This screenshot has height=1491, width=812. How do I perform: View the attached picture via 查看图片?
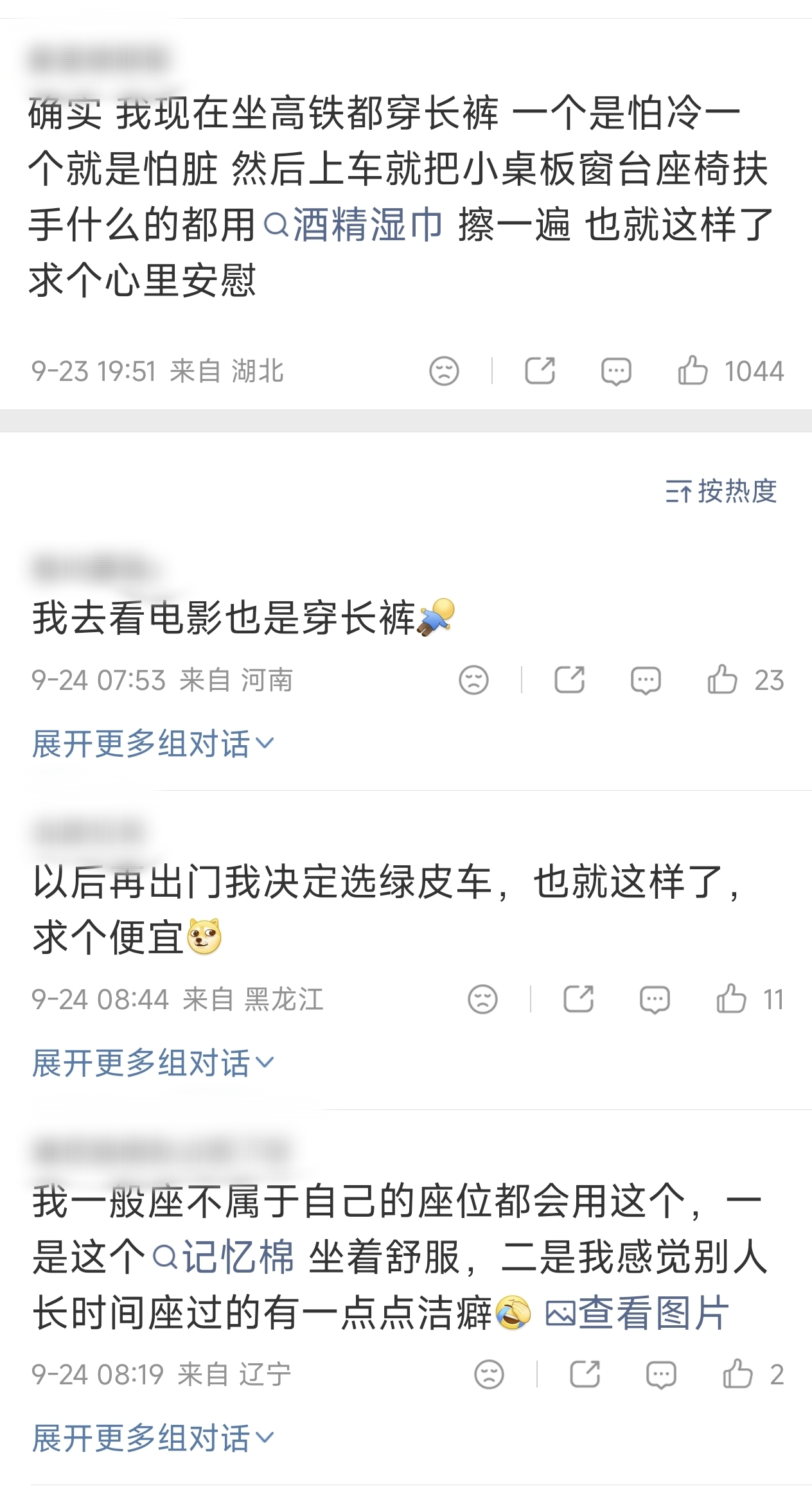click(637, 1312)
